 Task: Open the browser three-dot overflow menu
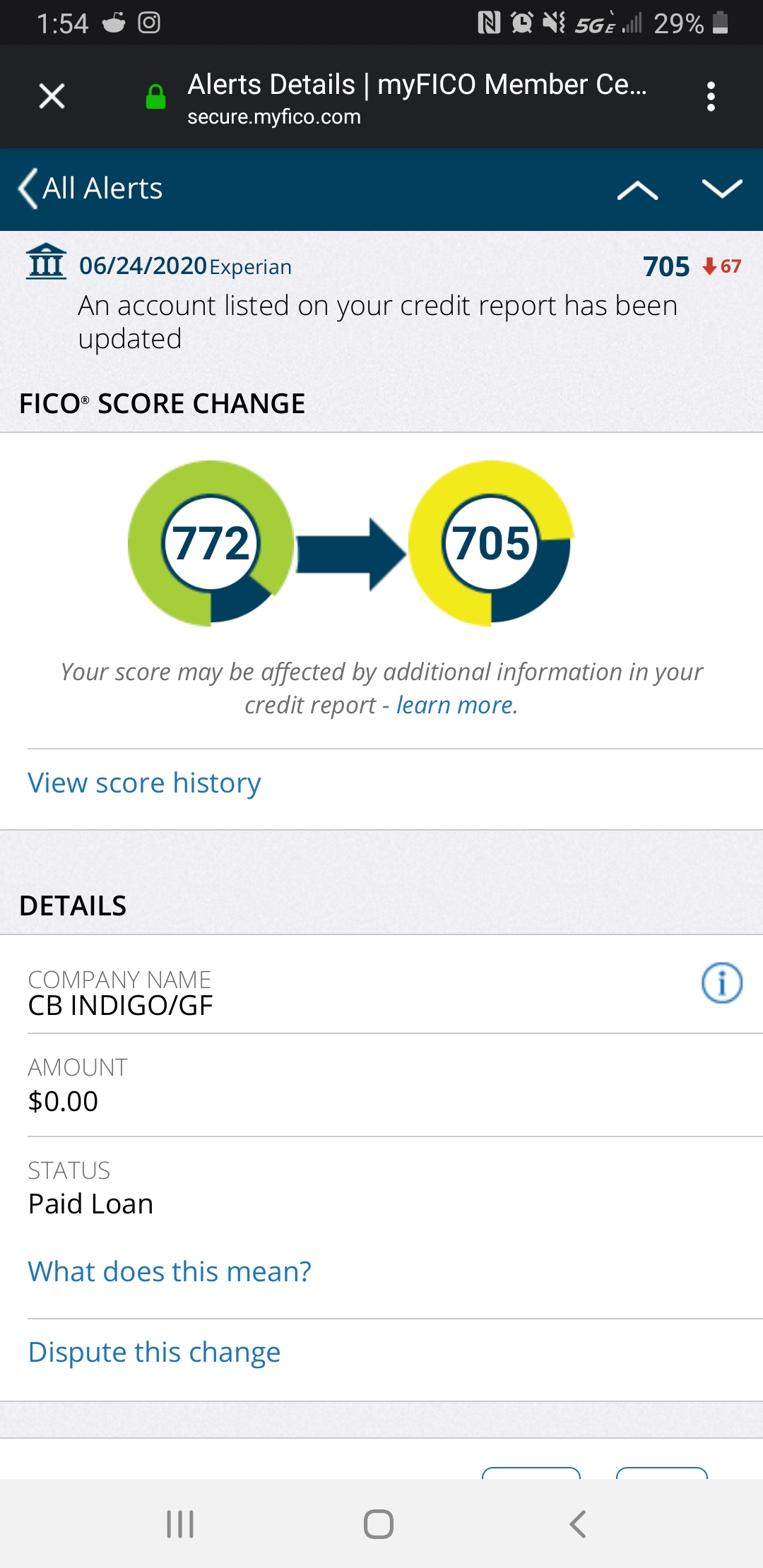click(710, 97)
